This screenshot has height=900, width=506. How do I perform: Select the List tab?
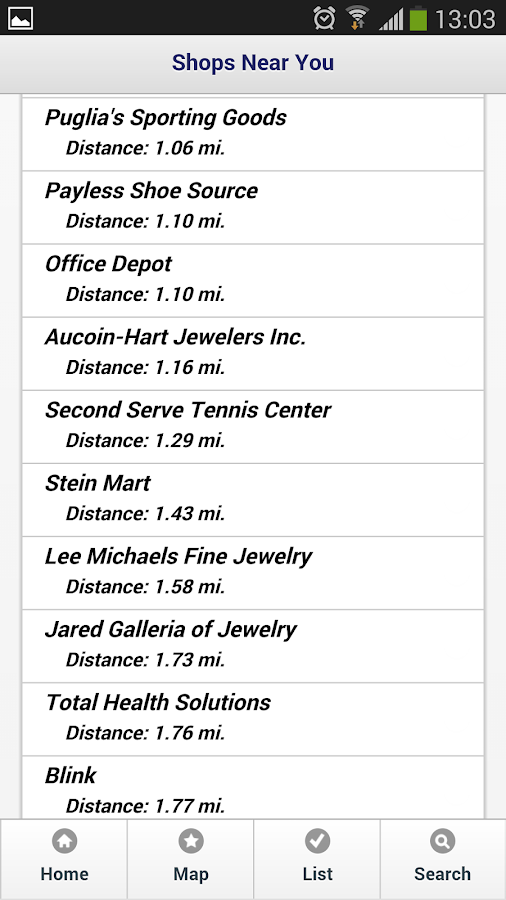click(x=317, y=859)
